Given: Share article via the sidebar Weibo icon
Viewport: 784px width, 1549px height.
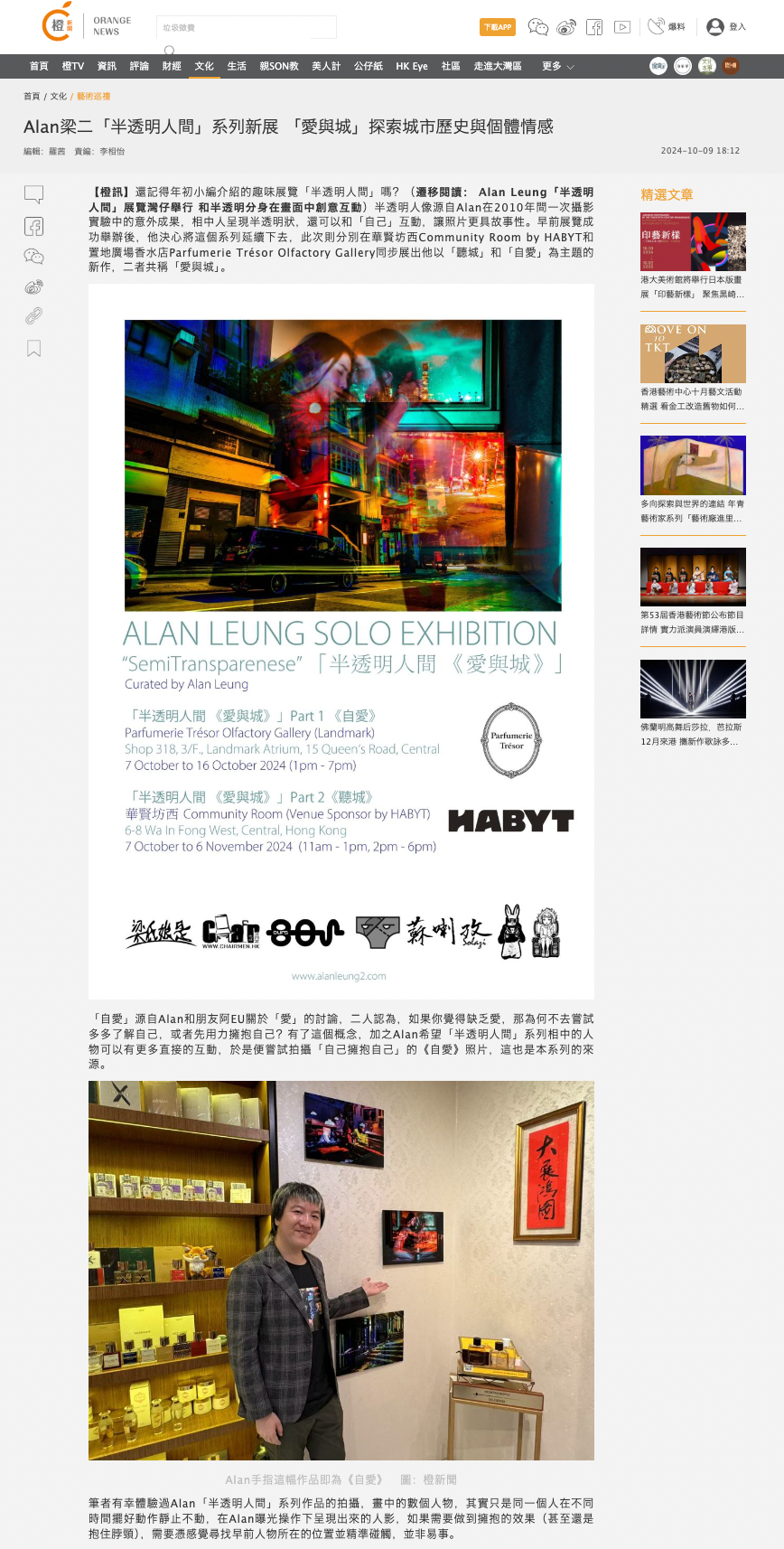Looking at the screenshot, I should [33, 287].
